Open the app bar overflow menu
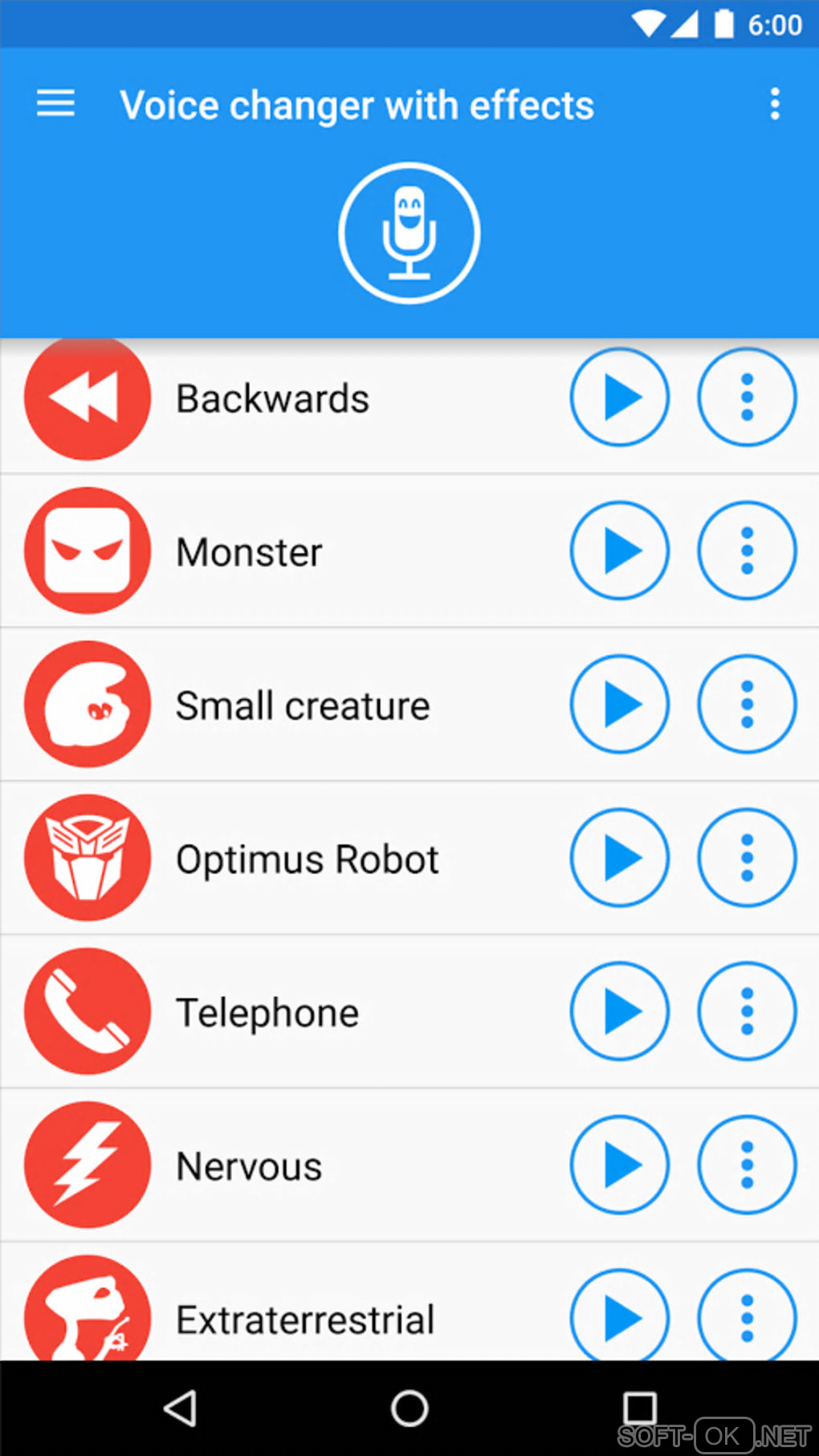The height and width of the screenshot is (1456, 819). tap(775, 104)
